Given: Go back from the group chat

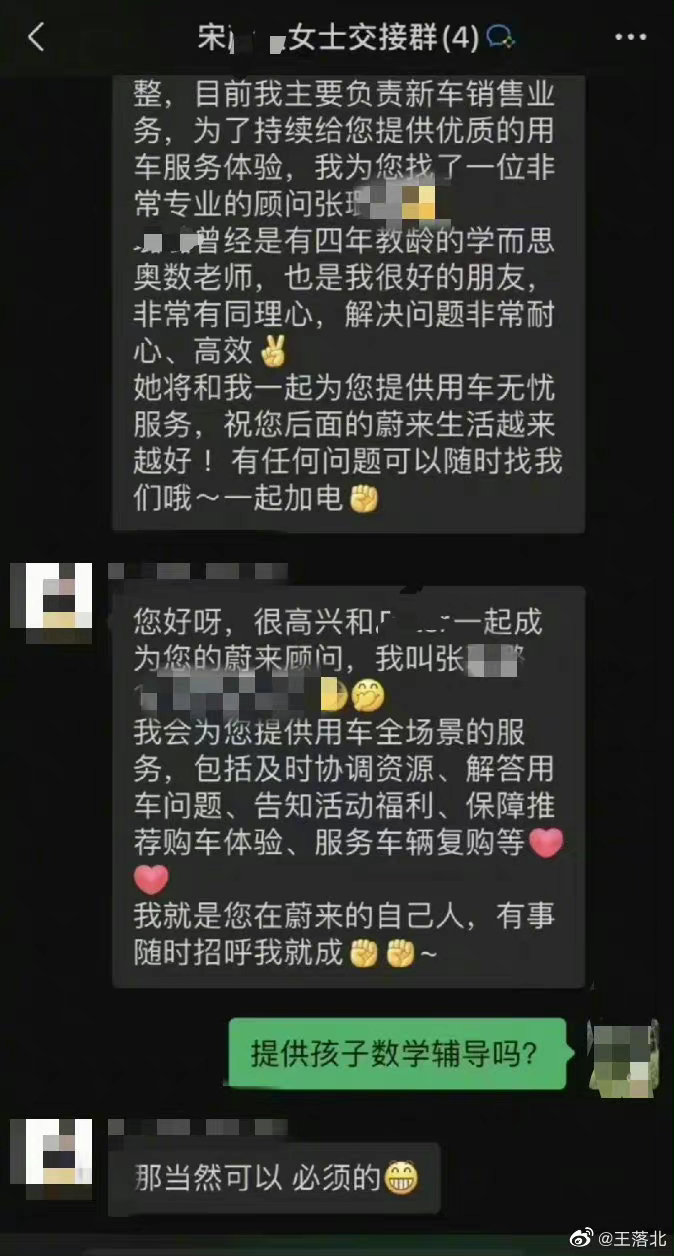Looking at the screenshot, I should (36, 38).
